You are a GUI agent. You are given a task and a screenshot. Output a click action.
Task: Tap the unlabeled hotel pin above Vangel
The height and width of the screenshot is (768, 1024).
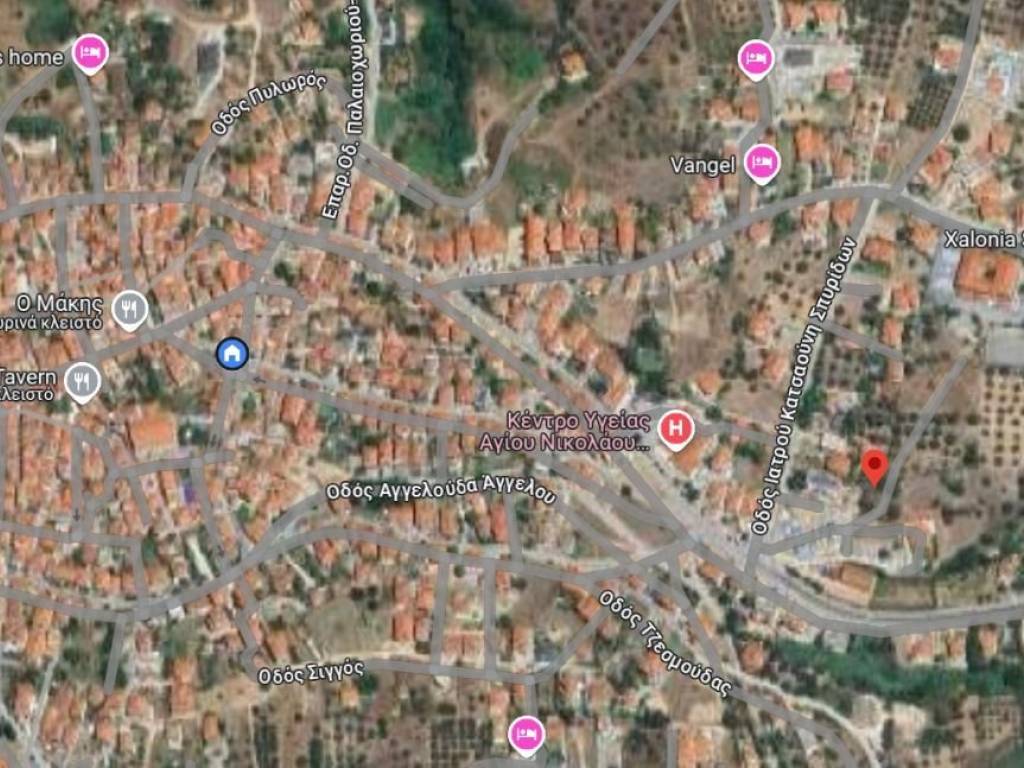[756, 60]
